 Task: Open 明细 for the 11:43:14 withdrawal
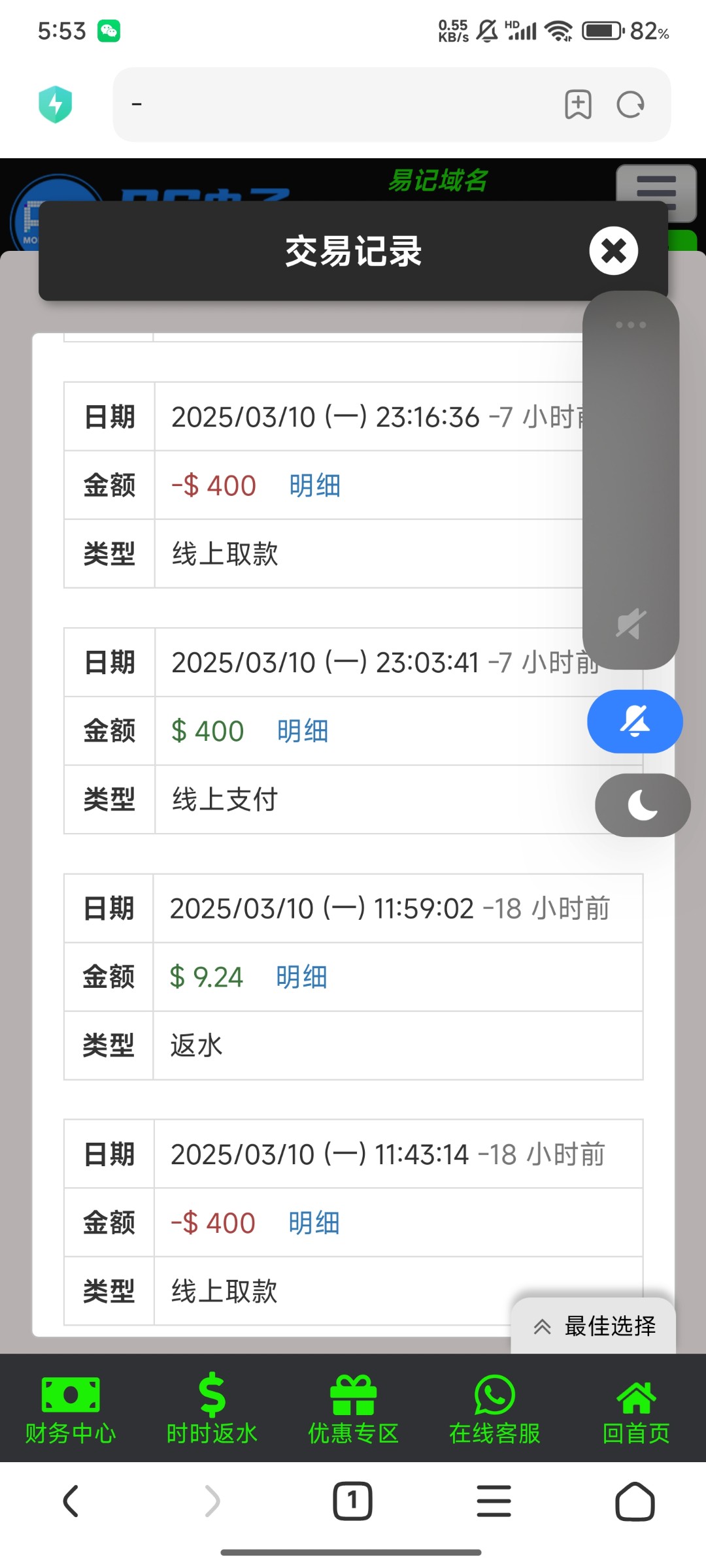point(314,1223)
